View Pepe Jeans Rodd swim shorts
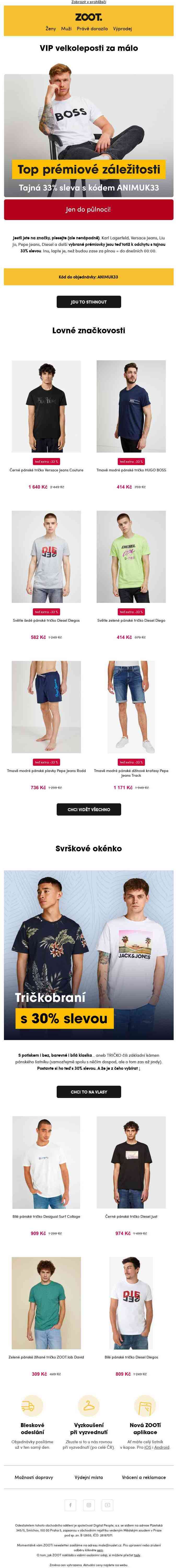This screenshot has width=176, height=1568. pos(46,707)
